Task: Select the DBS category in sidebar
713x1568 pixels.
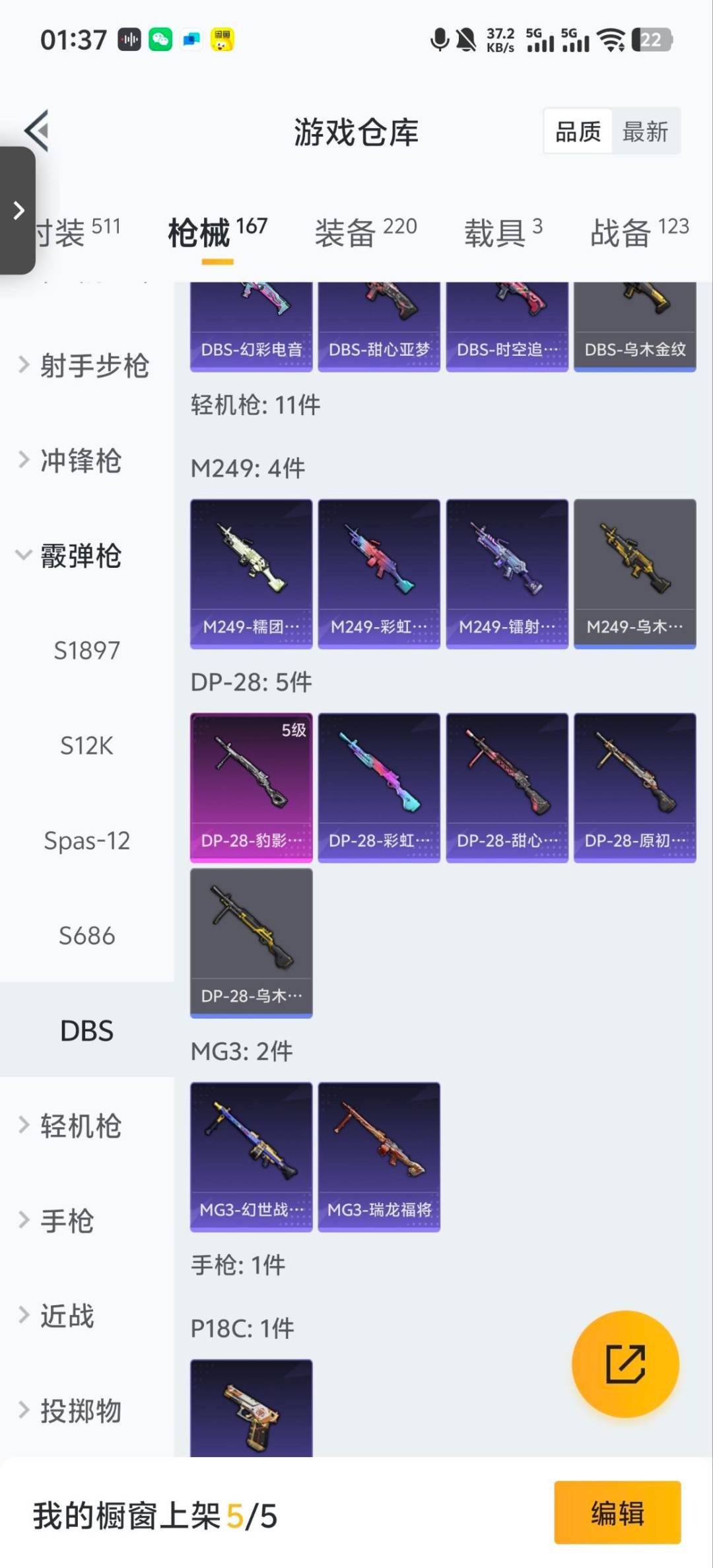Action: click(x=86, y=1030)
